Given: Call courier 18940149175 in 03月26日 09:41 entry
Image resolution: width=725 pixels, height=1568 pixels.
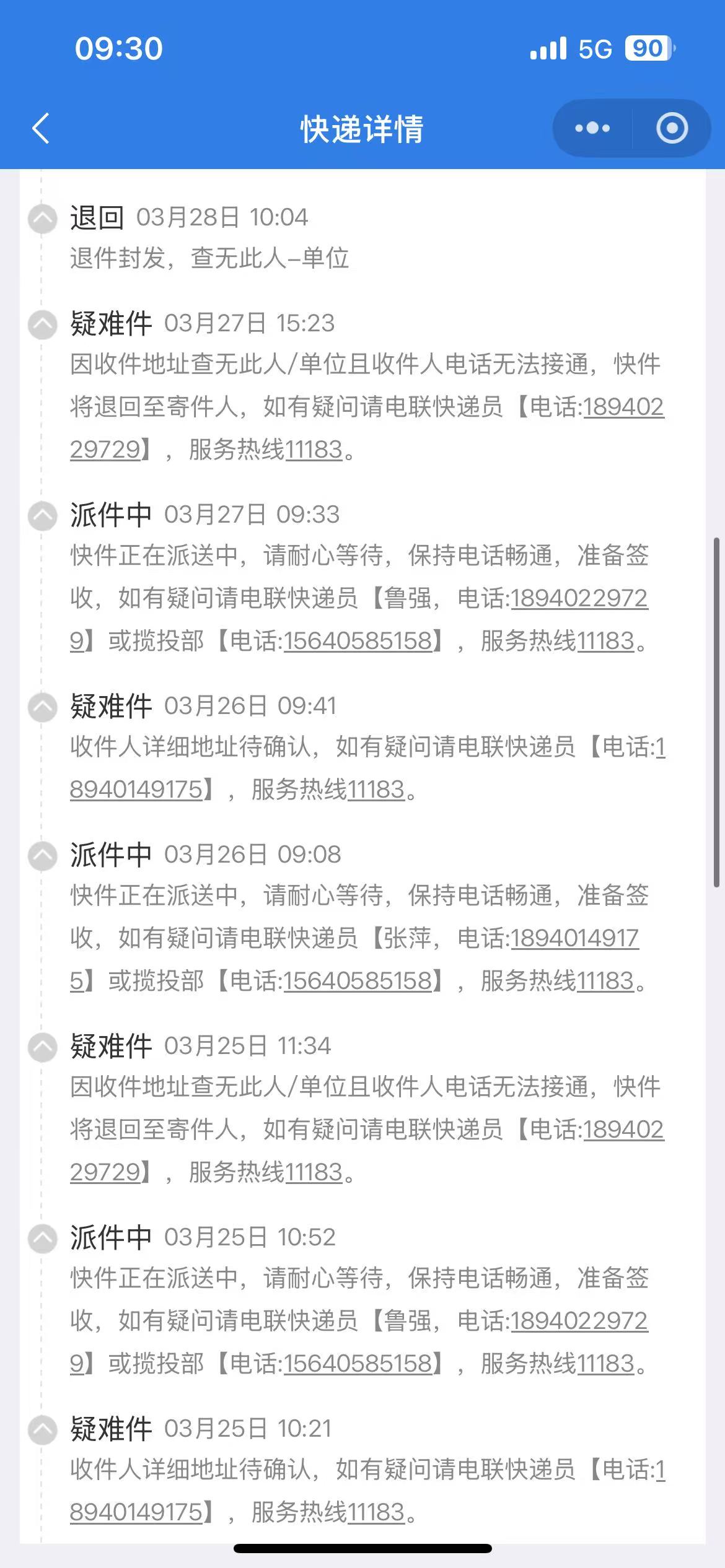Looking at the screenshot, I should coord(136,790).
